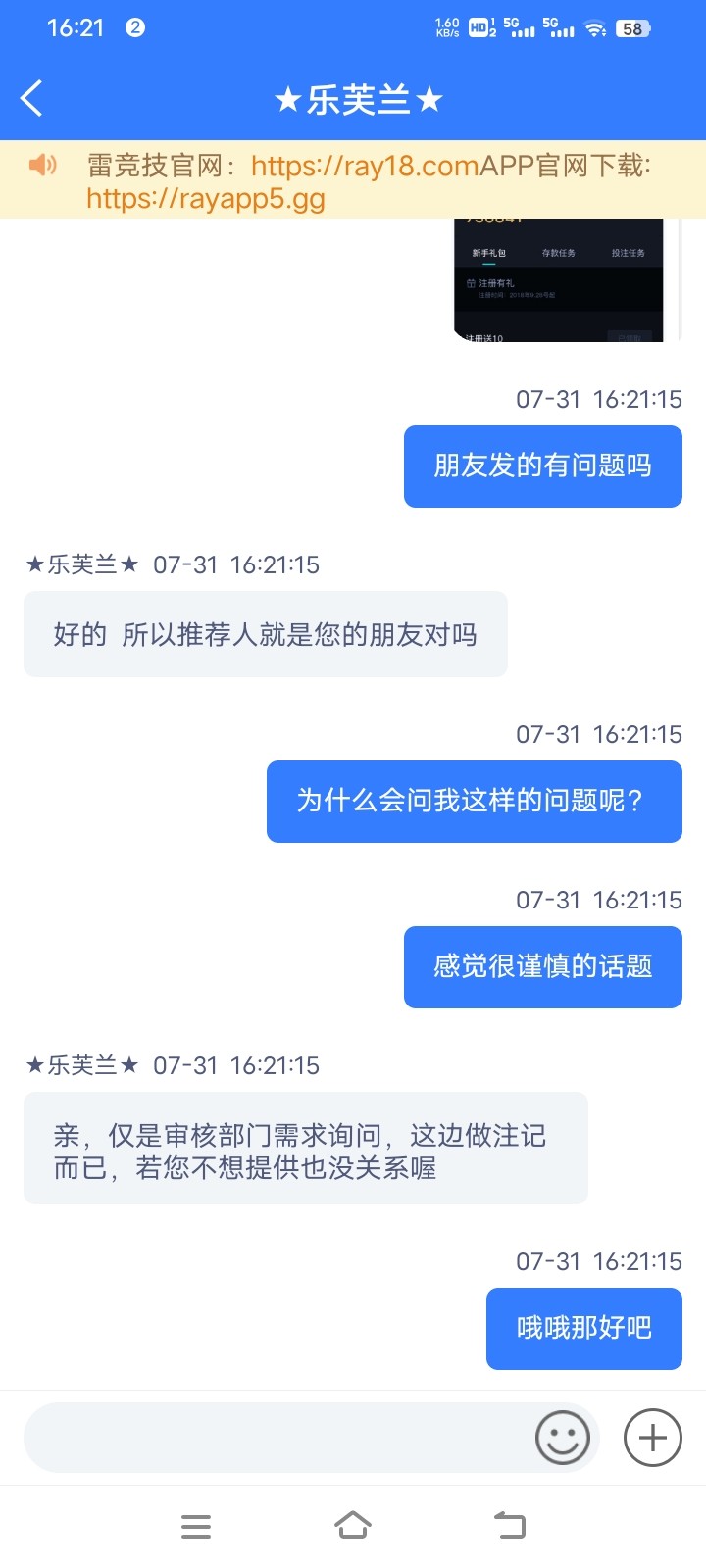Tap the back arrow to leave the chat
This screenshot has height=1568, width=706.
[x=31, y=98]
